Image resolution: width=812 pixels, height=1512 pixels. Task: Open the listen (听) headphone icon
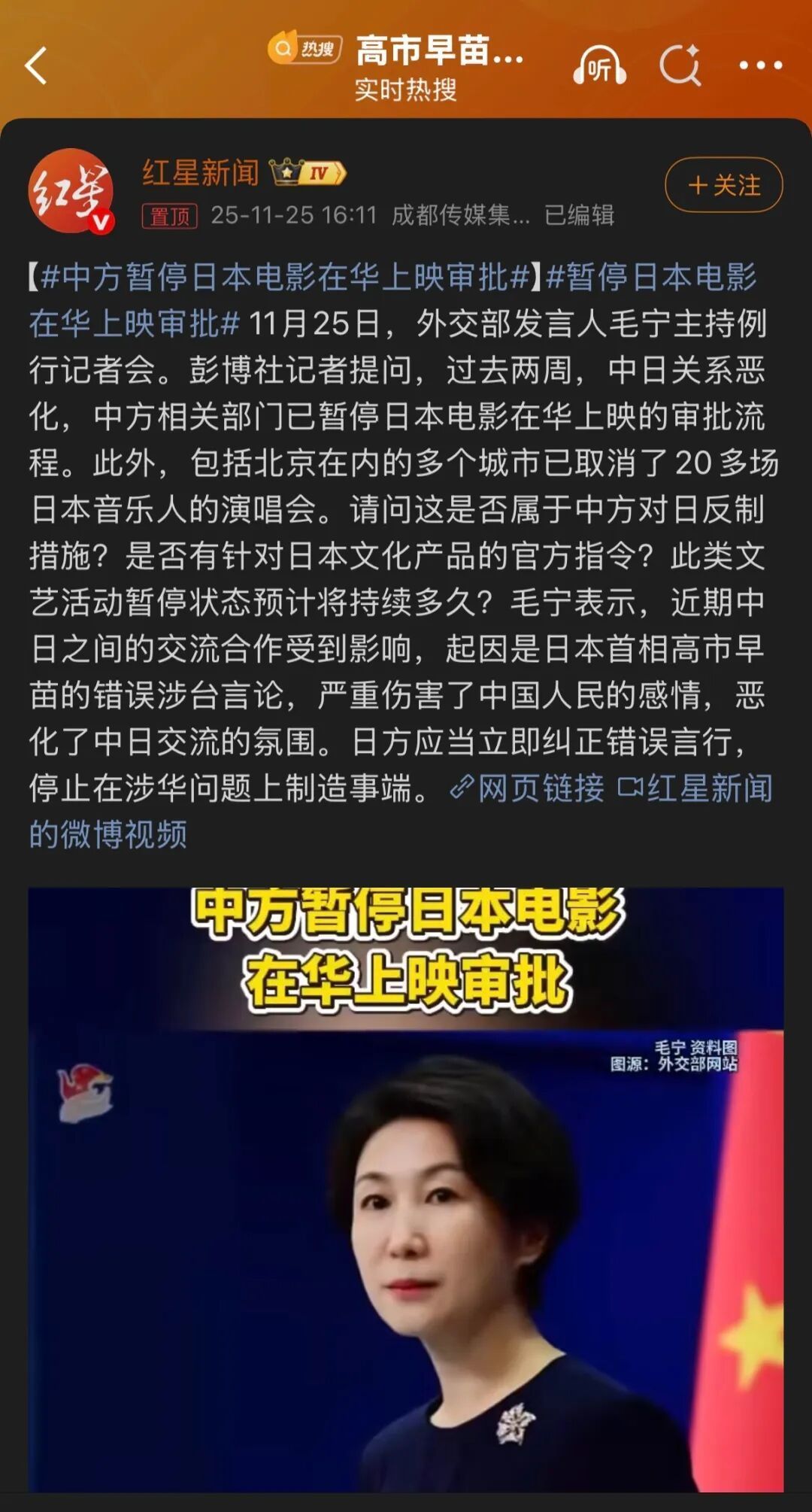point(599,66)
